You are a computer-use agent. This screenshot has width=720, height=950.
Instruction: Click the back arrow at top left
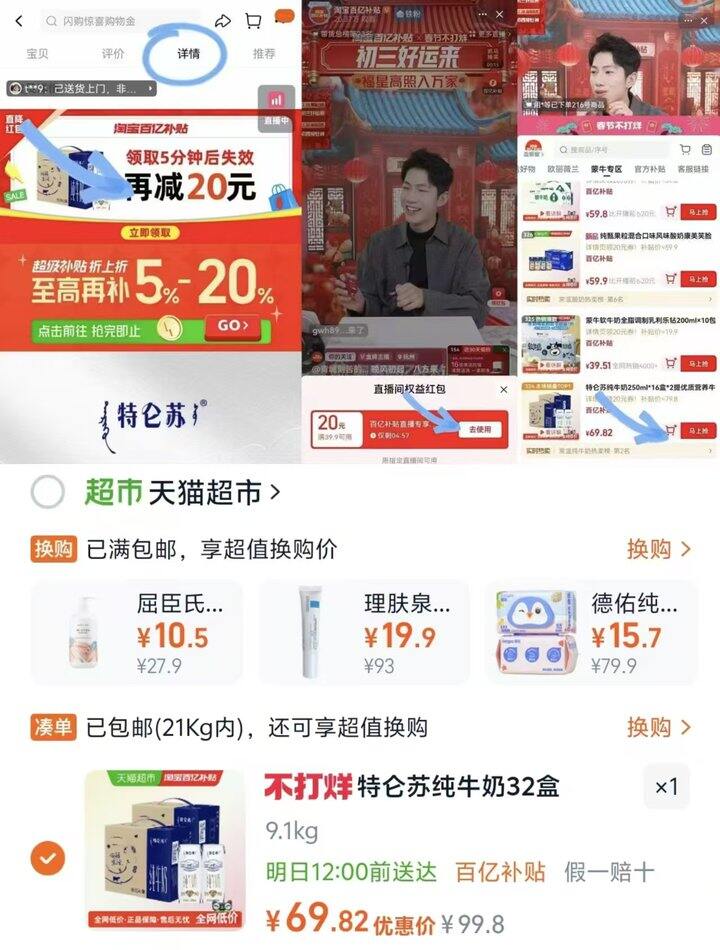point(19,19)
